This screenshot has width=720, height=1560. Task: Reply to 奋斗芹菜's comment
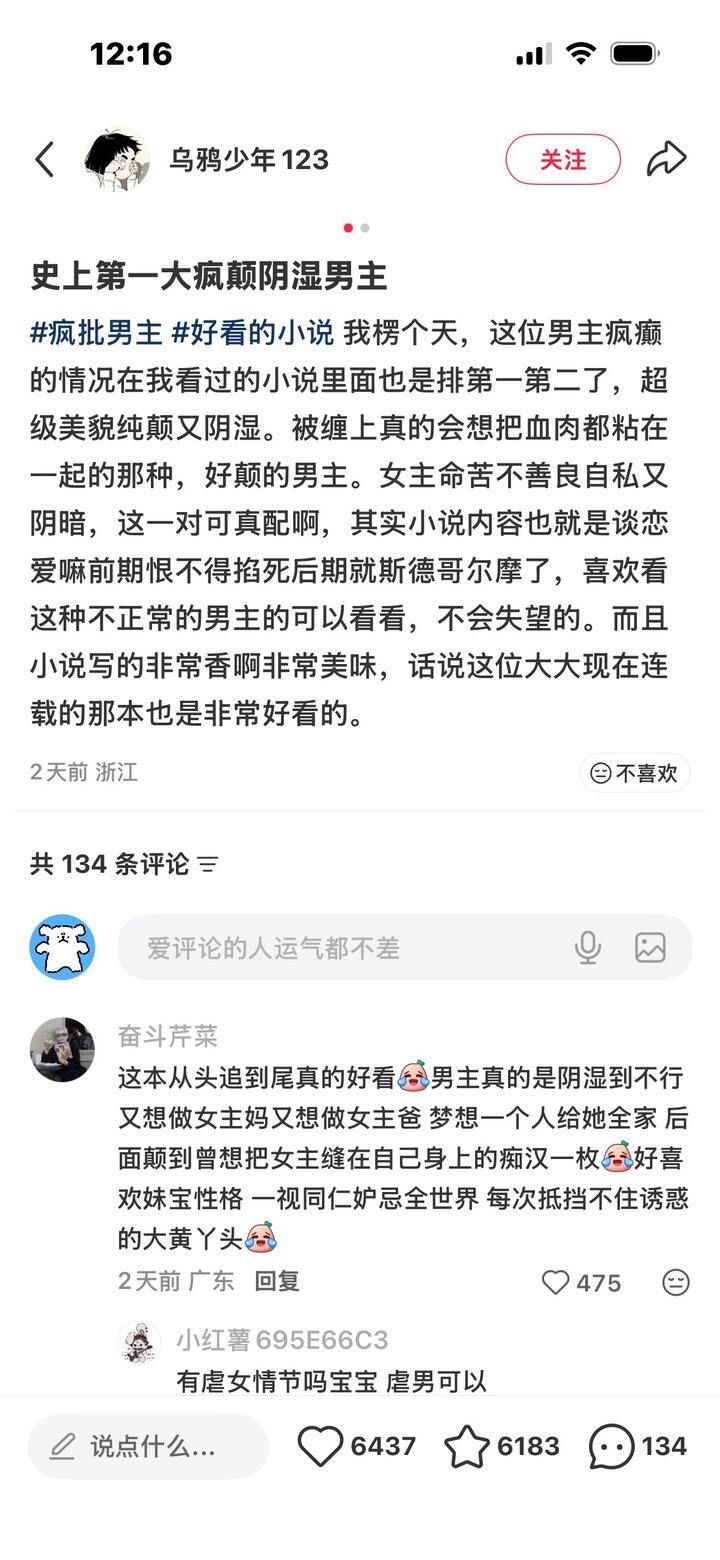click(x=277, y=1281)
